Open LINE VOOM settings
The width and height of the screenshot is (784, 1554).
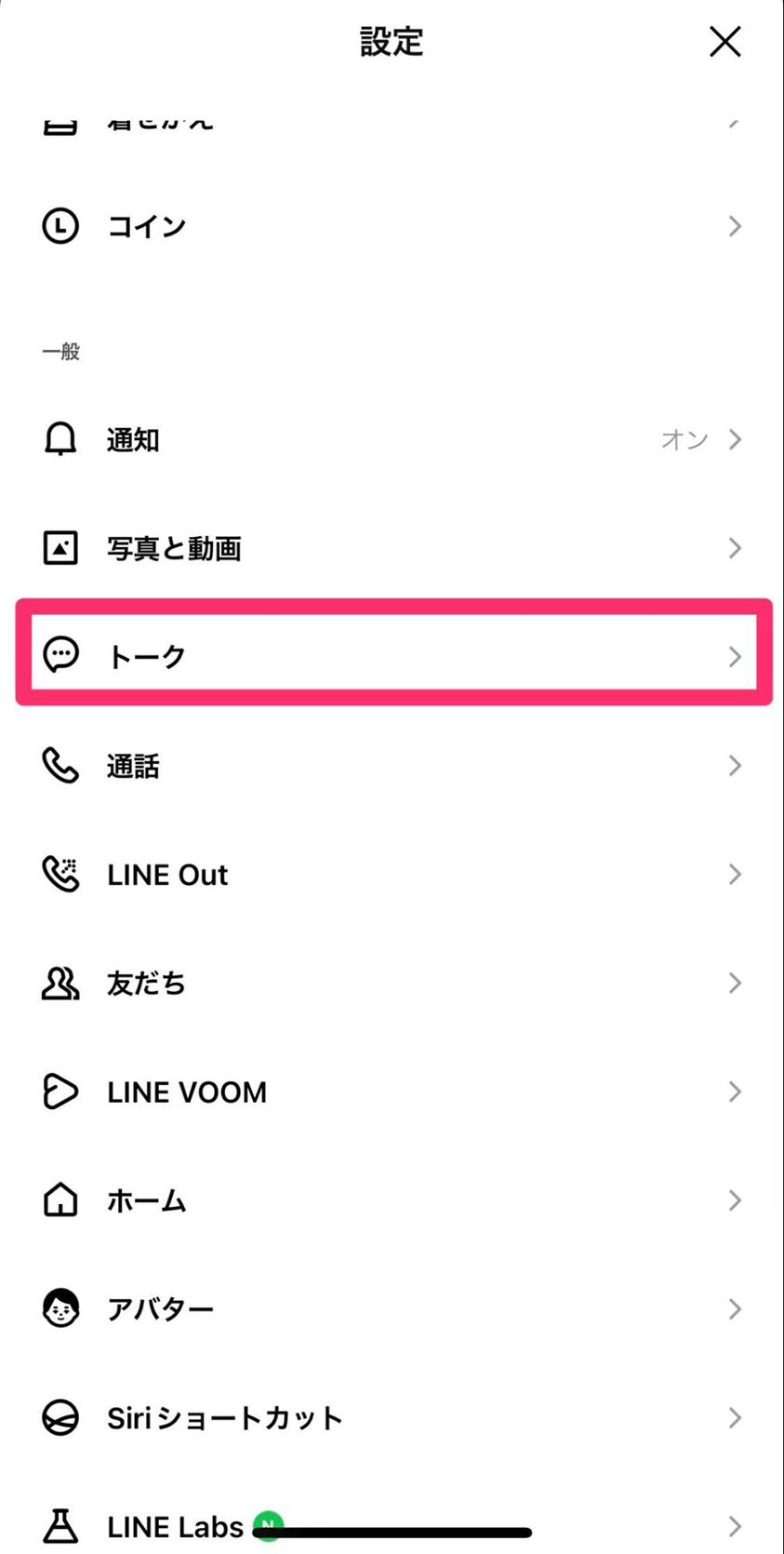click(x=392, y=1092)
